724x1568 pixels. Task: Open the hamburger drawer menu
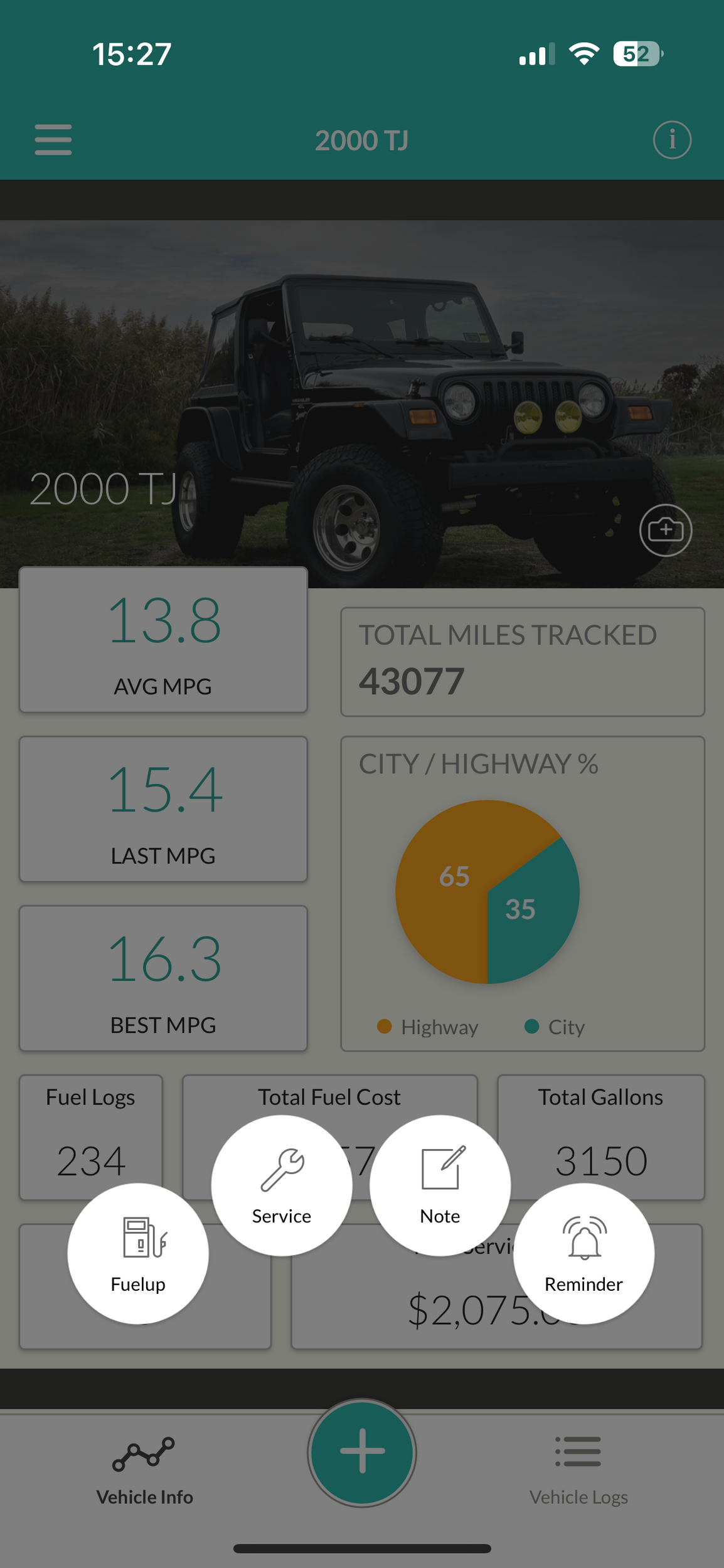coord(53,139)
